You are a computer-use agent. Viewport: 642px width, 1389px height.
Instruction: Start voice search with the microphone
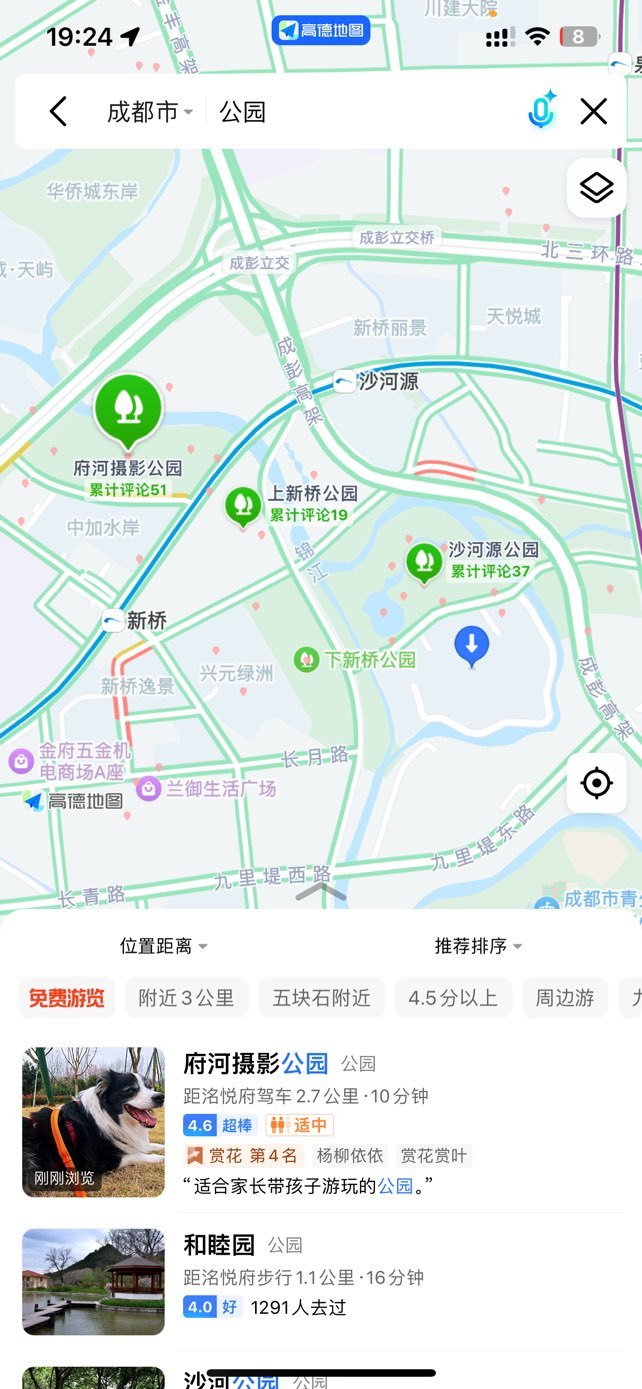point(541,110)
